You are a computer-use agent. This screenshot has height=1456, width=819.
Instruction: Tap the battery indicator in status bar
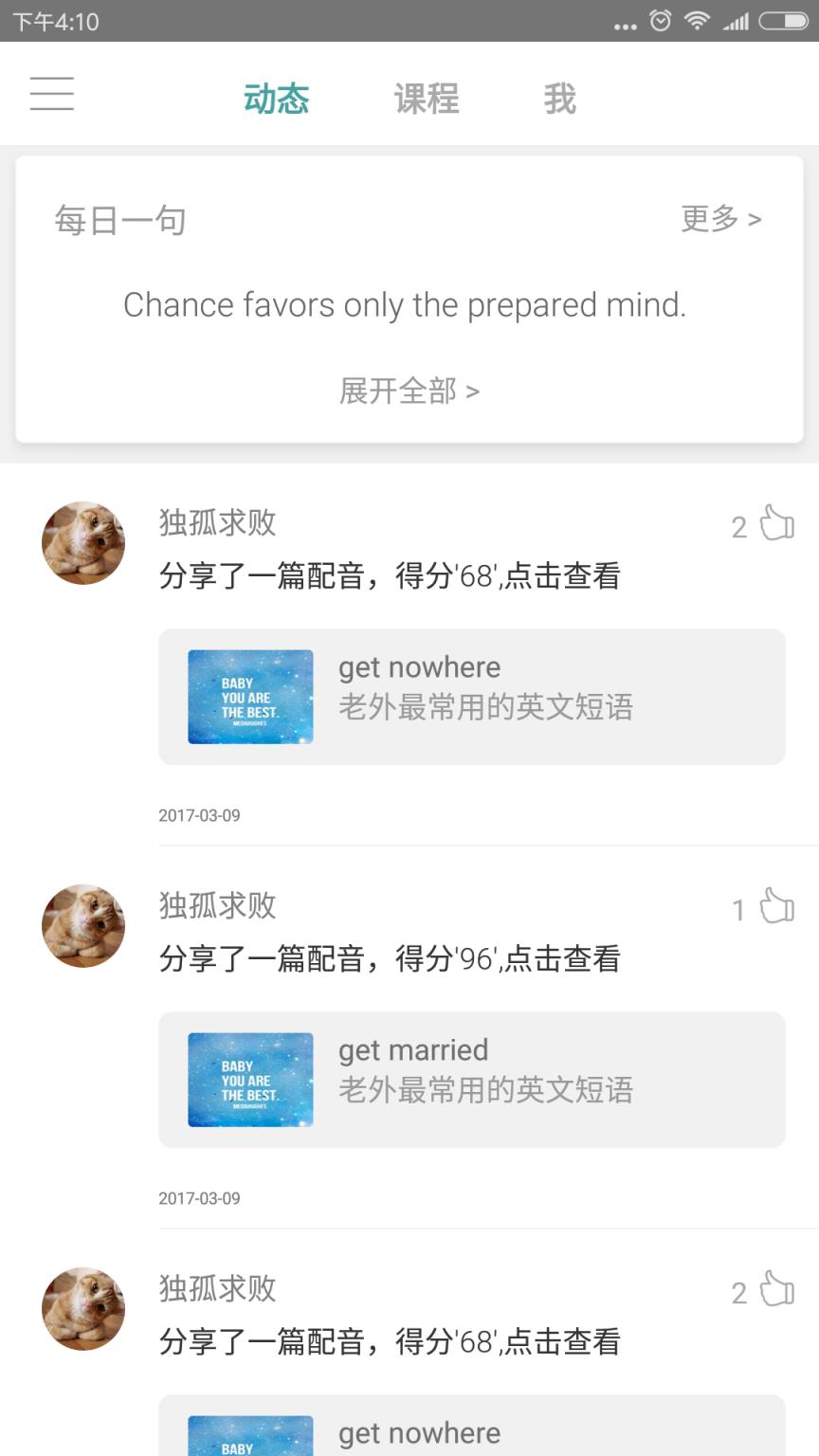[785, 20]
